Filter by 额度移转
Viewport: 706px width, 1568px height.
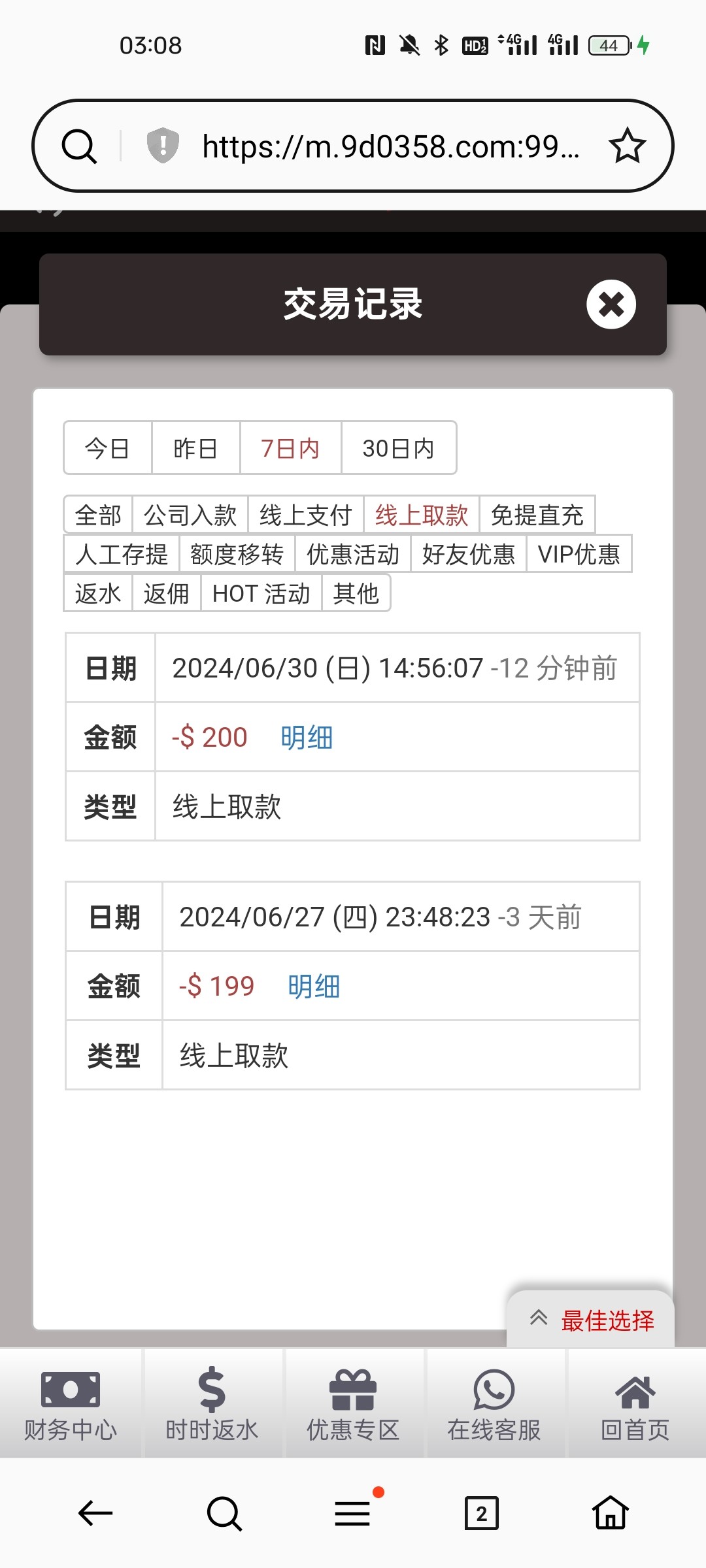point(237,554)
